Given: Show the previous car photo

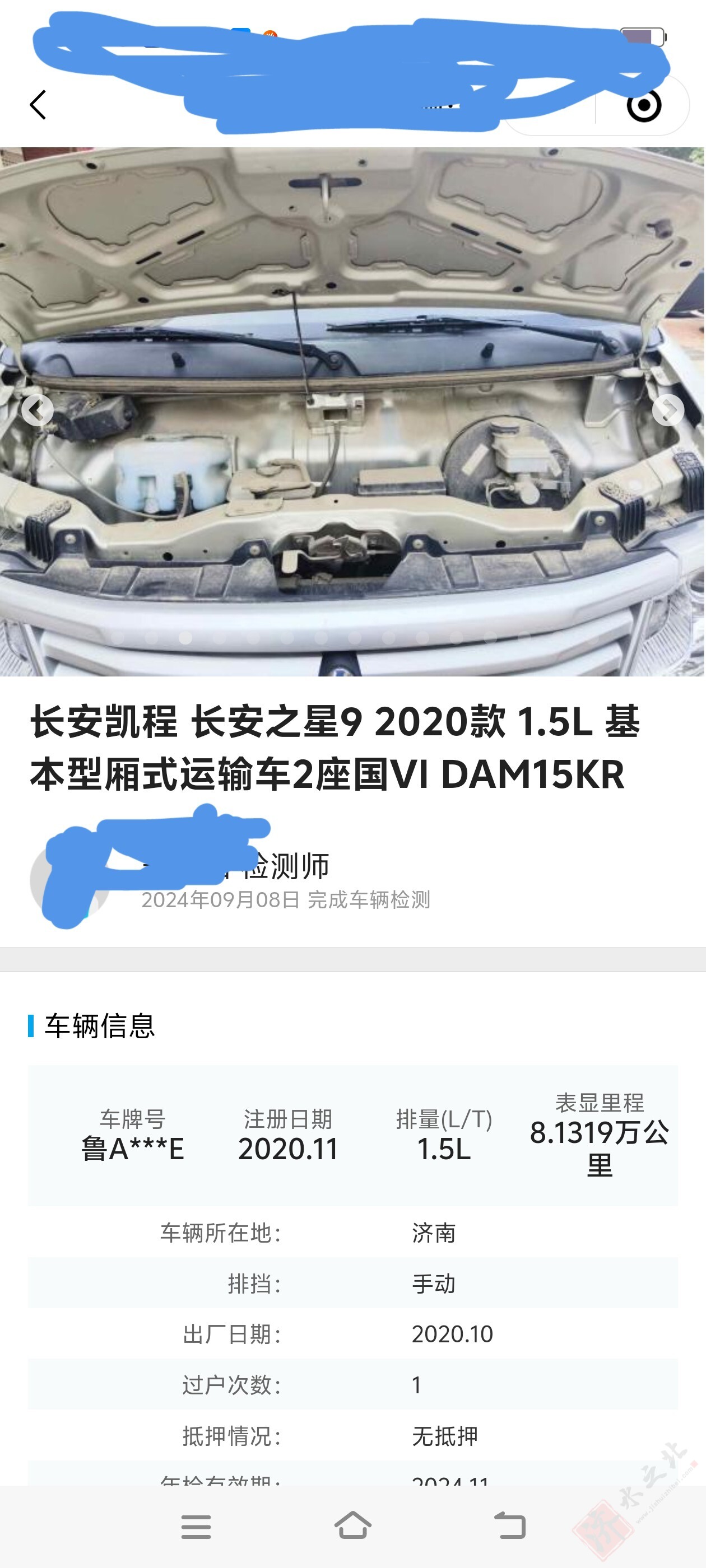Looking at the screenshot, I should [x=37, y=410].
